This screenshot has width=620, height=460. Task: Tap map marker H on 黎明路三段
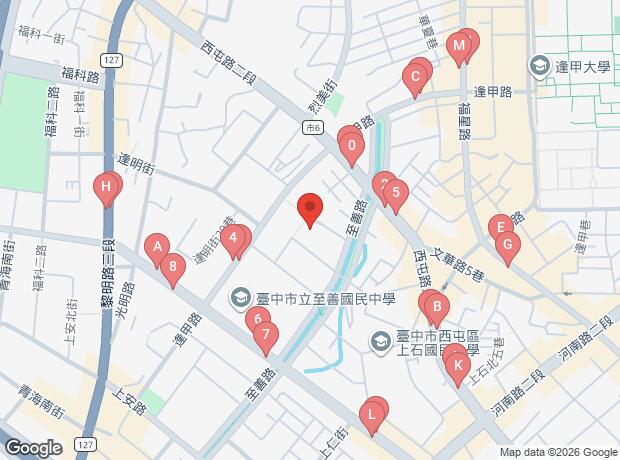[x=106, y=190]
